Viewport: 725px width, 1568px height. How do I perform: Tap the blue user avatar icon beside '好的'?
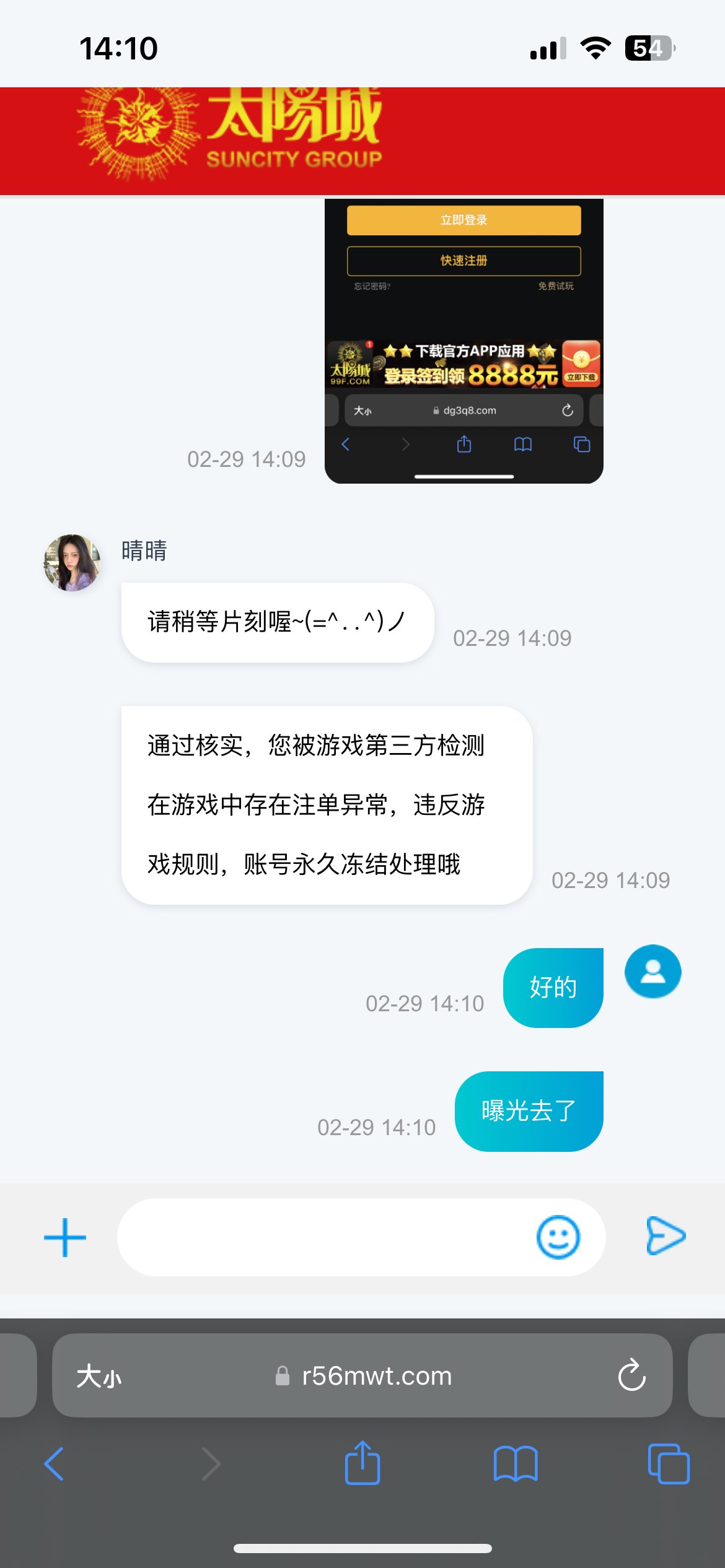point(652,972)
